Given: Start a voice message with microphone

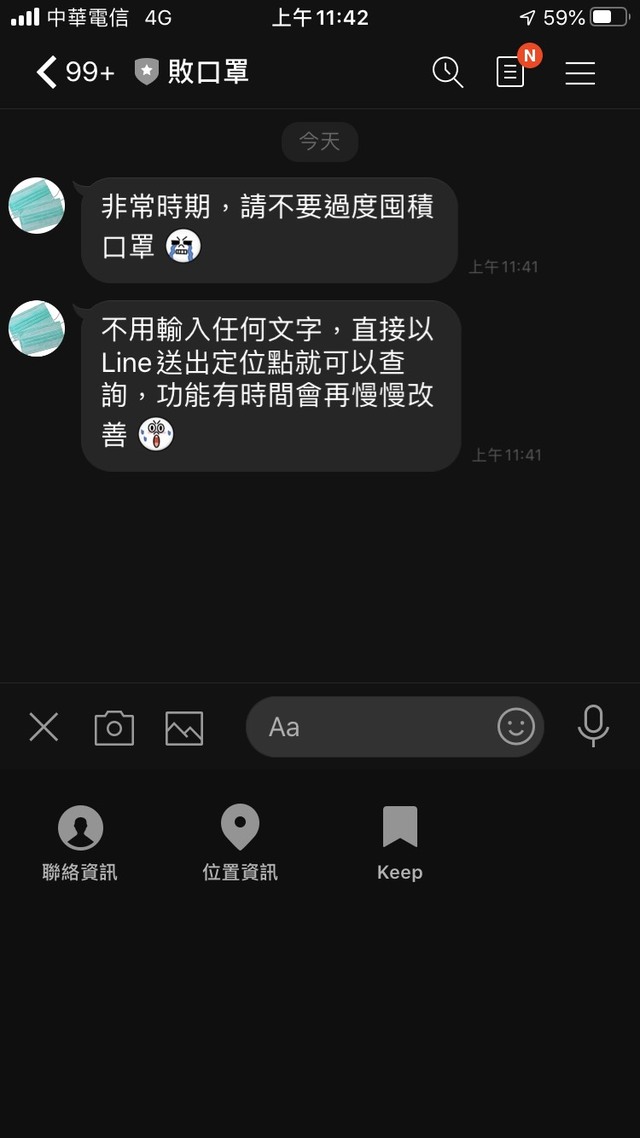Looking at the screenshot, I should pos(593,726).
